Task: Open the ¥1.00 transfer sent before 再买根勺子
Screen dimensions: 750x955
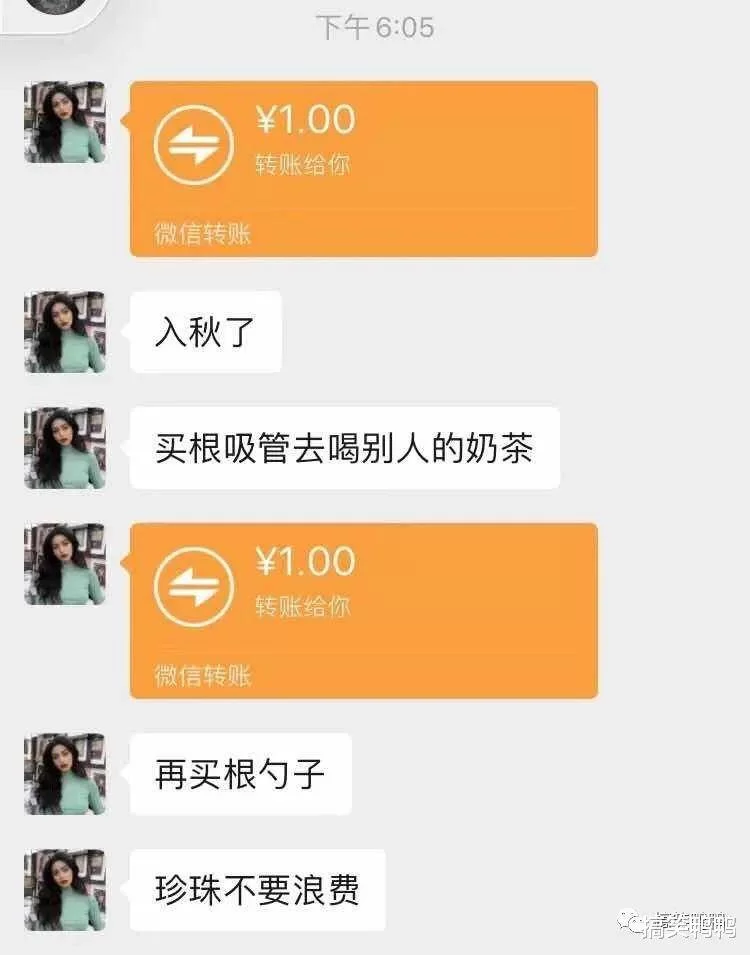Action: (363, 610)
